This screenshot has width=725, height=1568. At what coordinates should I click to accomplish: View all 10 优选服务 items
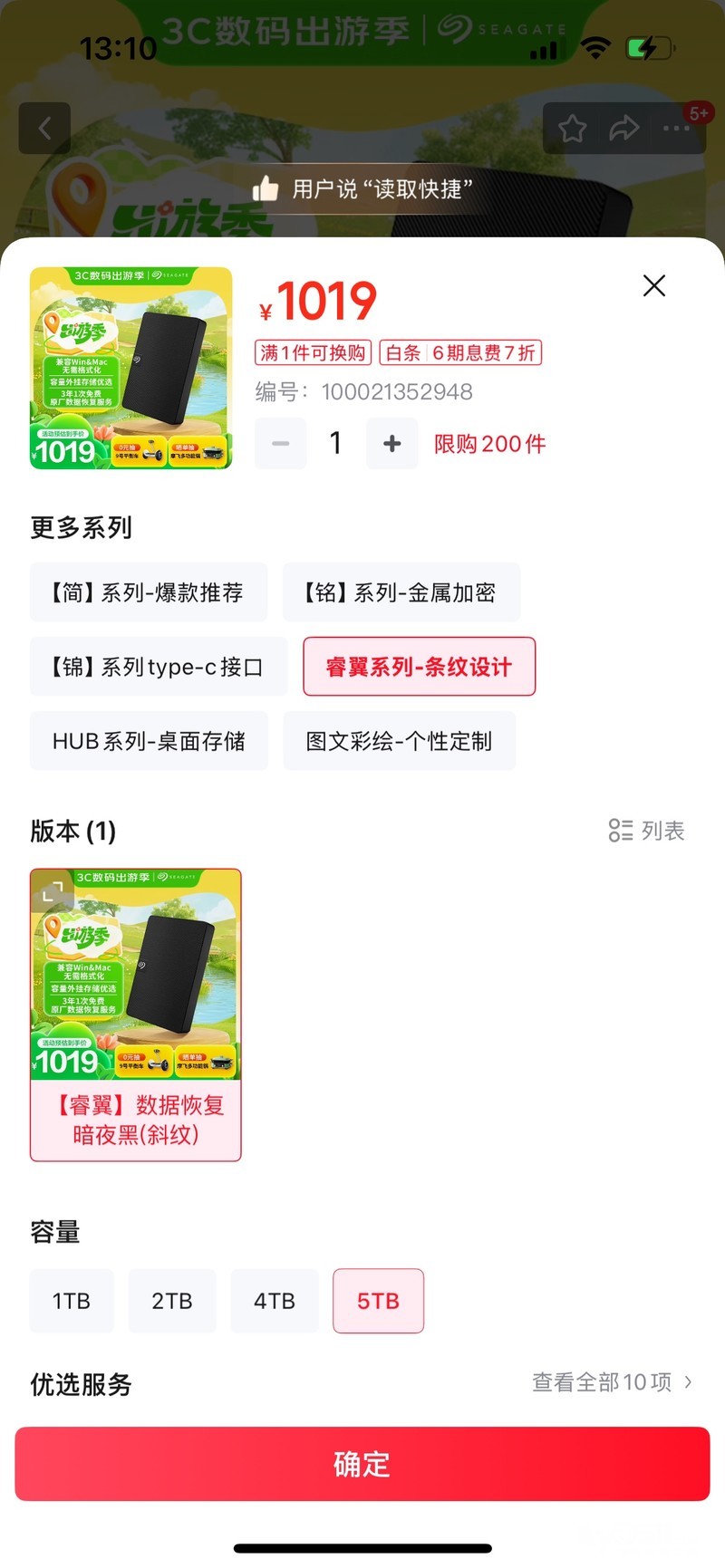click(612, 1382)
